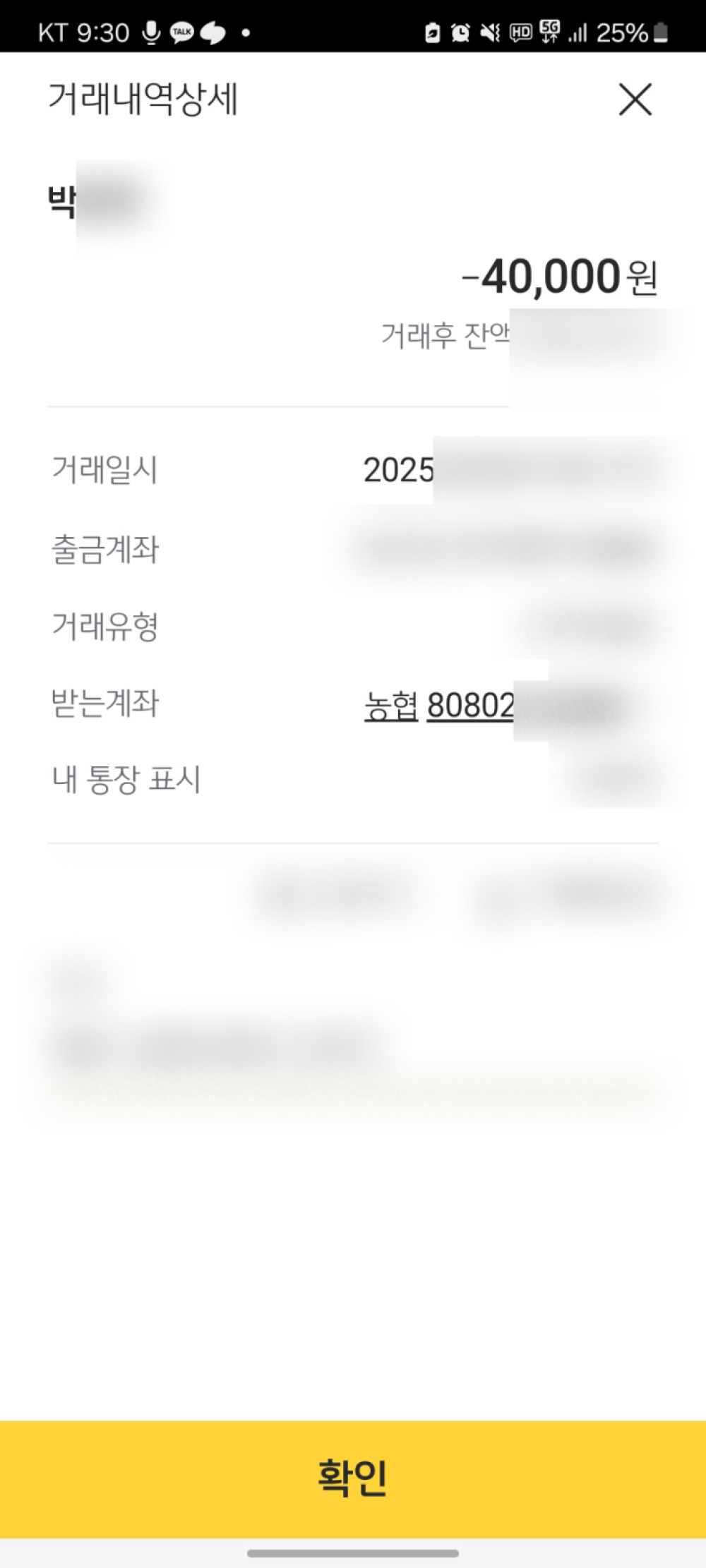Tap the yellow 확인 button
706x1568 pixels.
point(353,1478)
